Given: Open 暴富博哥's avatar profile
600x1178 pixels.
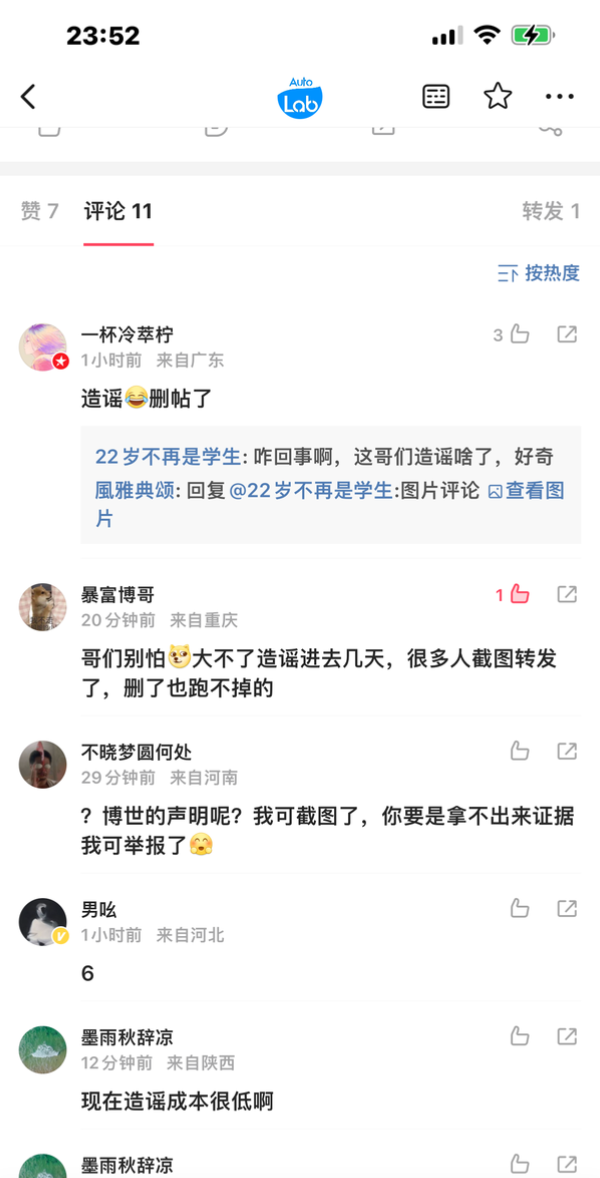Looking at the screenshot, I should tap(43, 607).
